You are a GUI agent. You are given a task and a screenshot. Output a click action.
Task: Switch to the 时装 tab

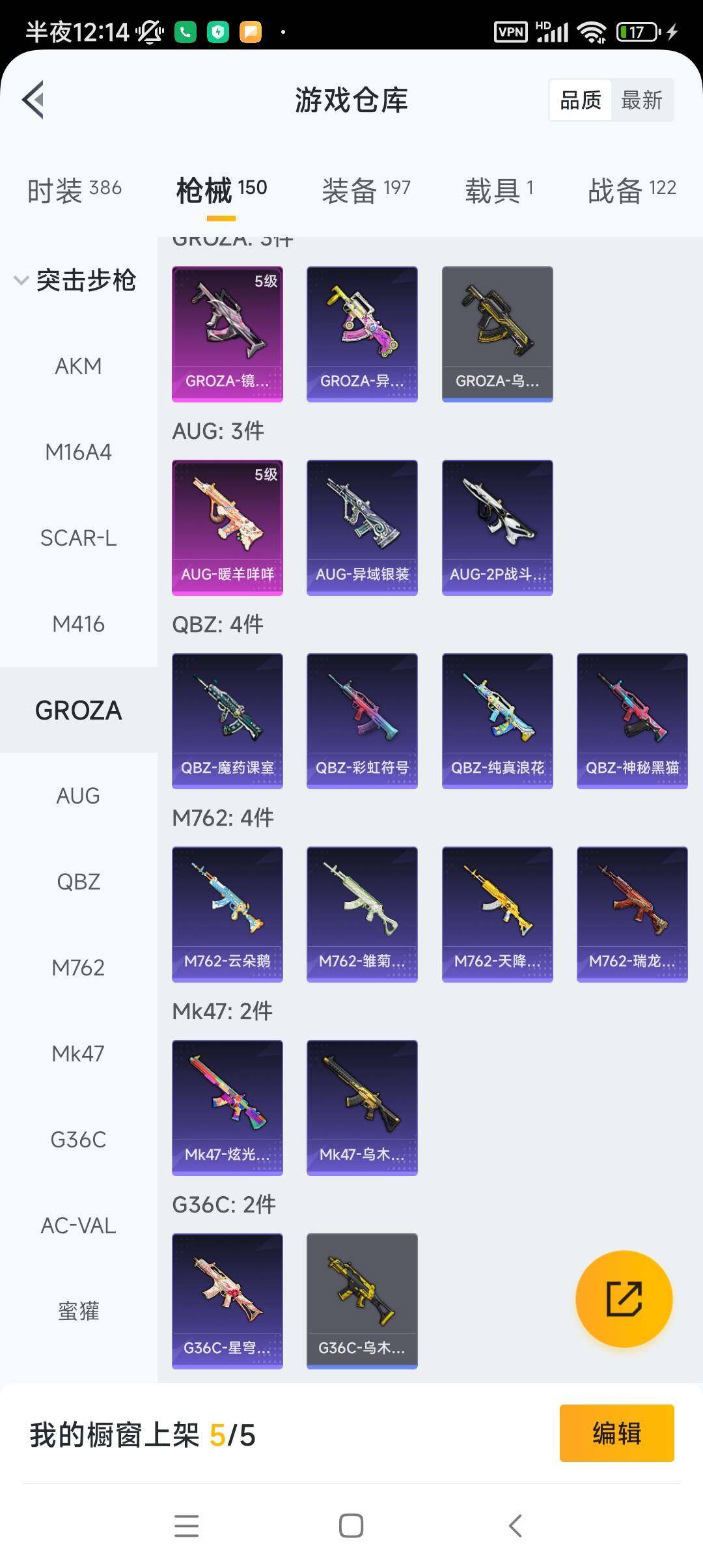(74, 190)
